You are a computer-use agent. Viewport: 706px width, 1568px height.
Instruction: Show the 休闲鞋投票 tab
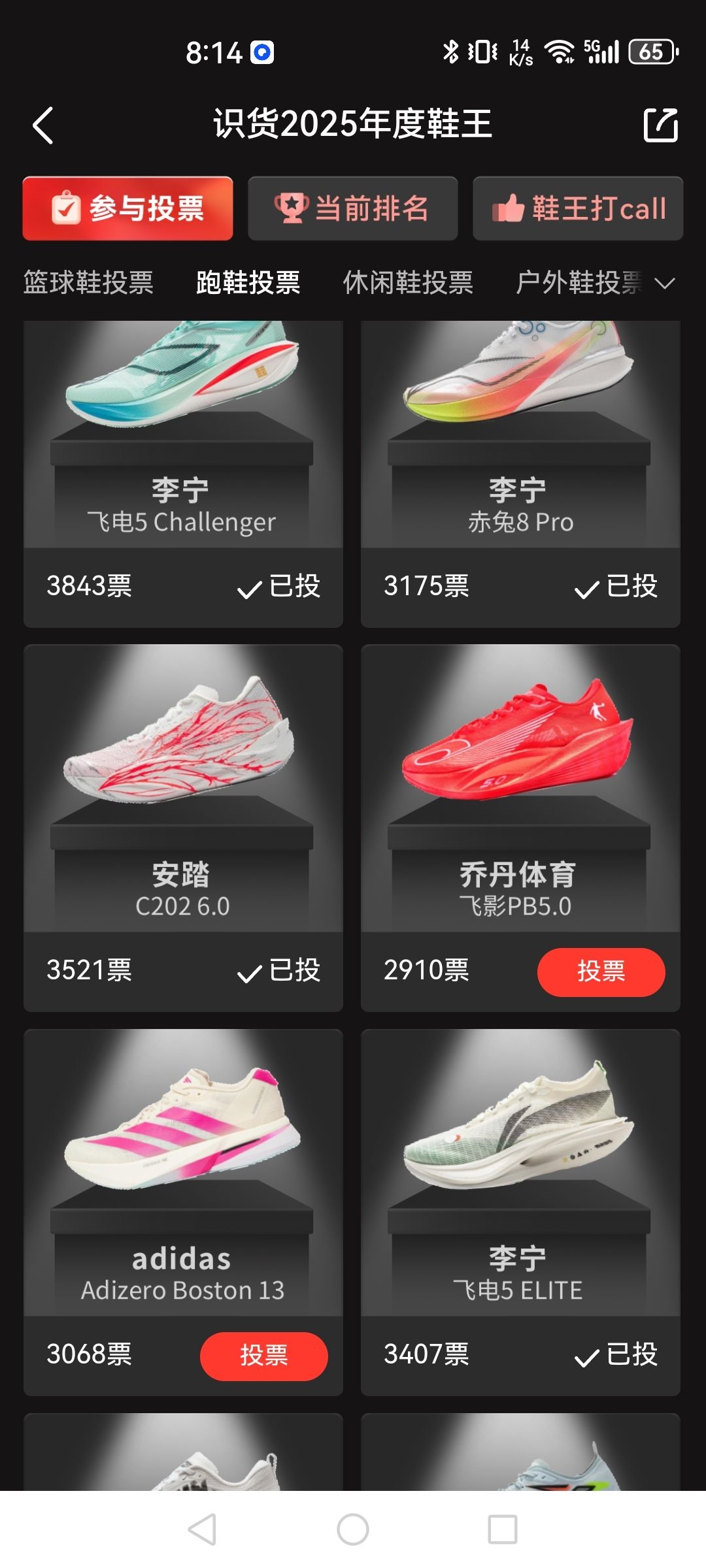[408, 282]
